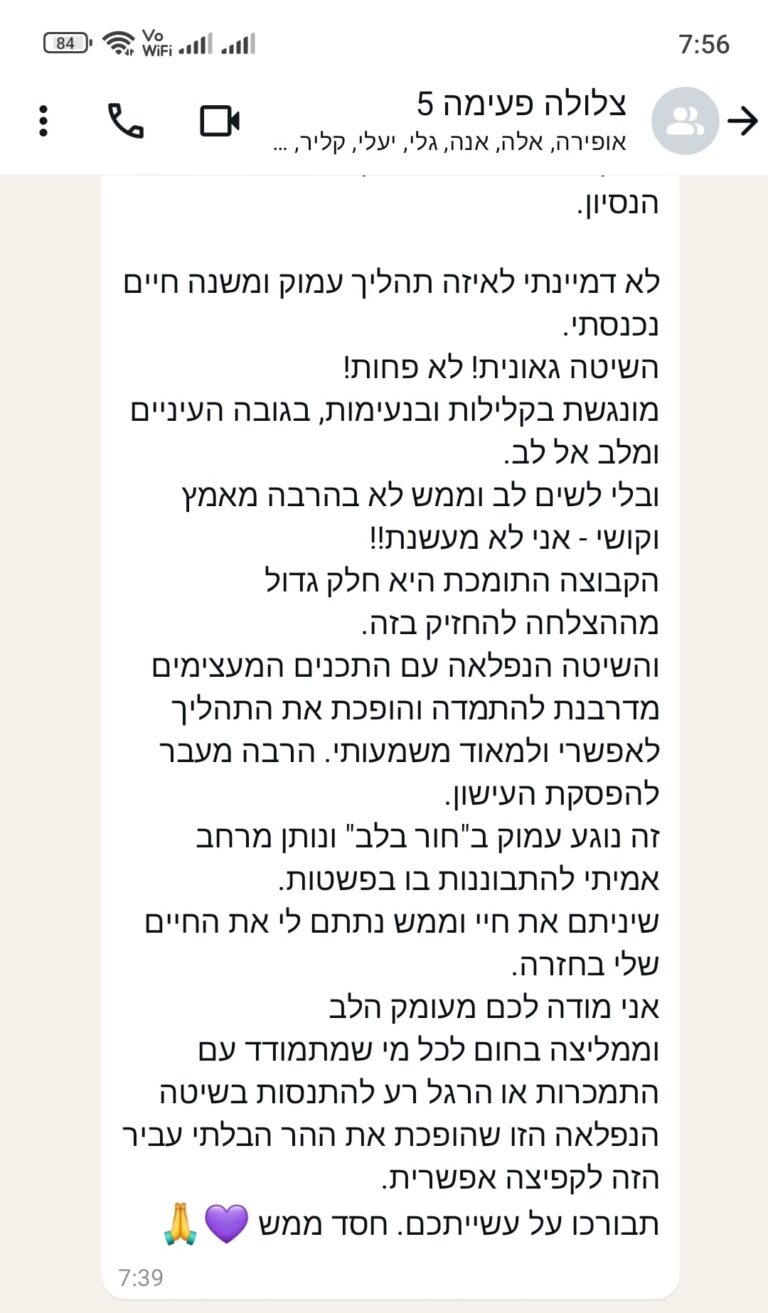Go back from the group chat
Screen dimensions: 768x1313
pyautogui.click(x=743, y=121)
